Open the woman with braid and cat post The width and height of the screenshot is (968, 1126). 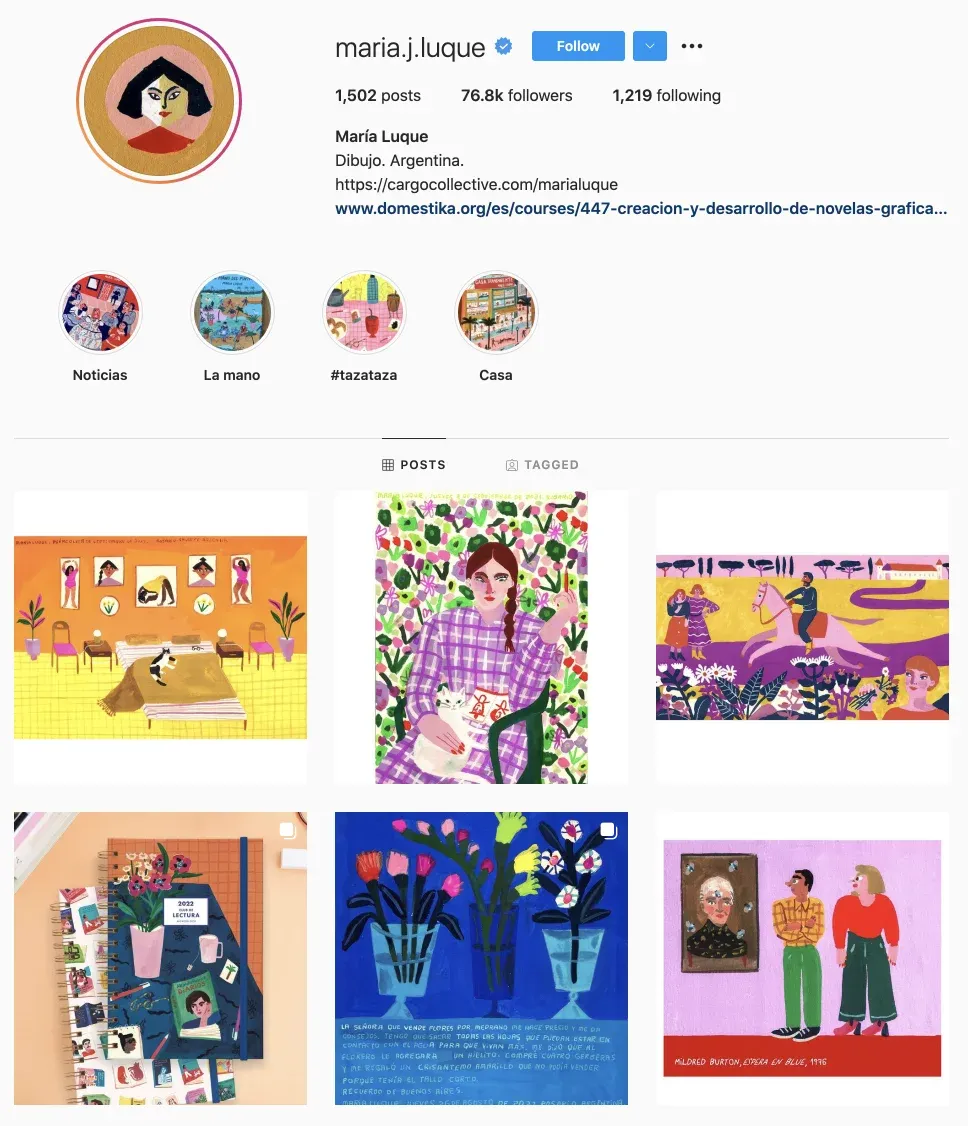[x=481, y=637]
